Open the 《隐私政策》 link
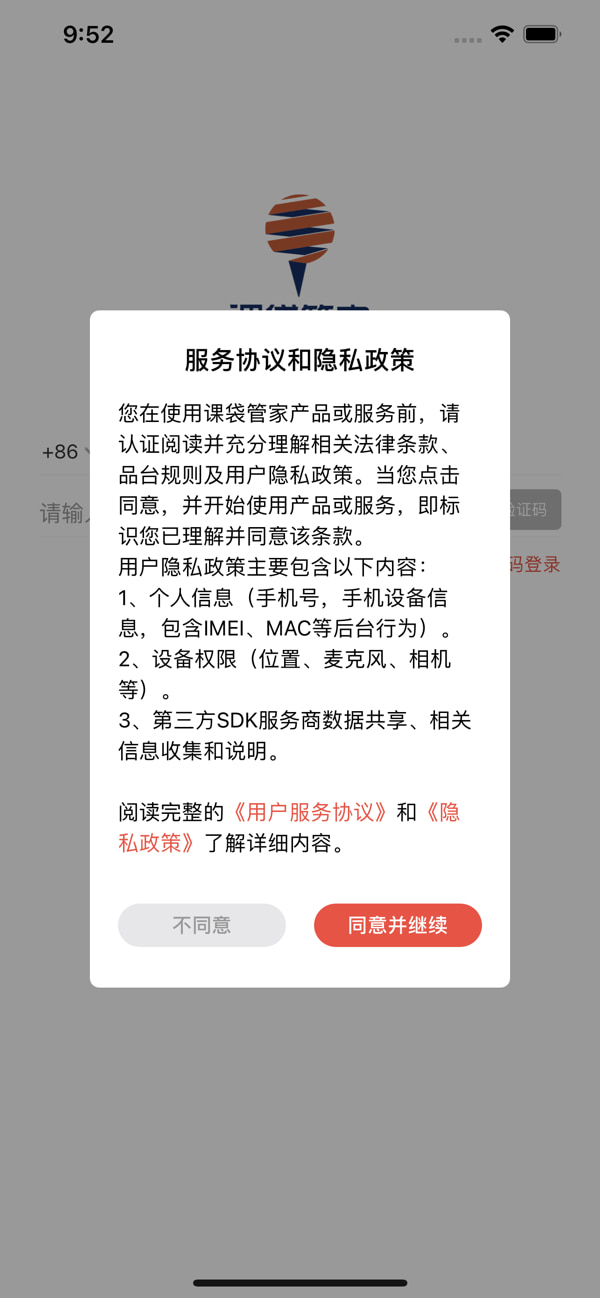 tap(160, 843)
